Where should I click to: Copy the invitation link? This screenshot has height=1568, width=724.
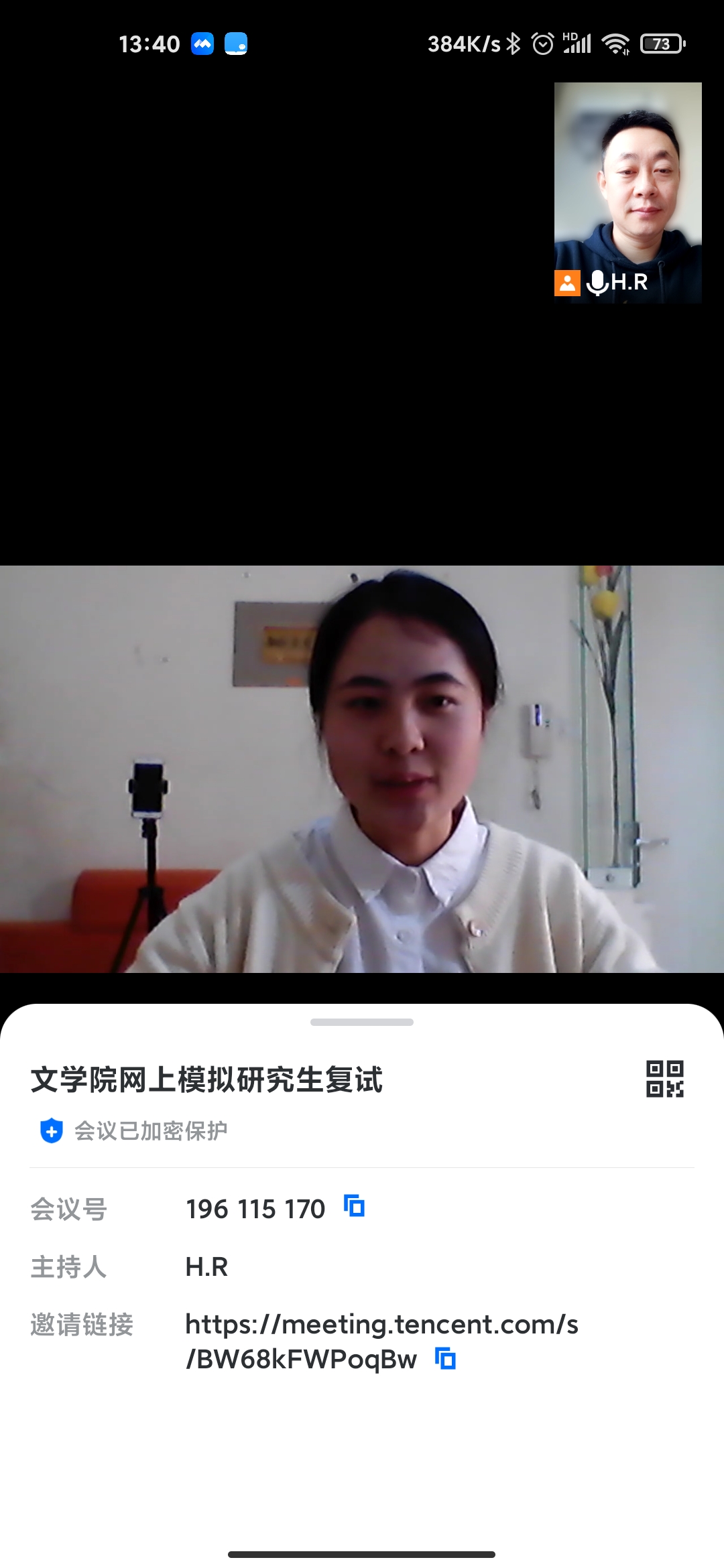(x=445, y=1359)
